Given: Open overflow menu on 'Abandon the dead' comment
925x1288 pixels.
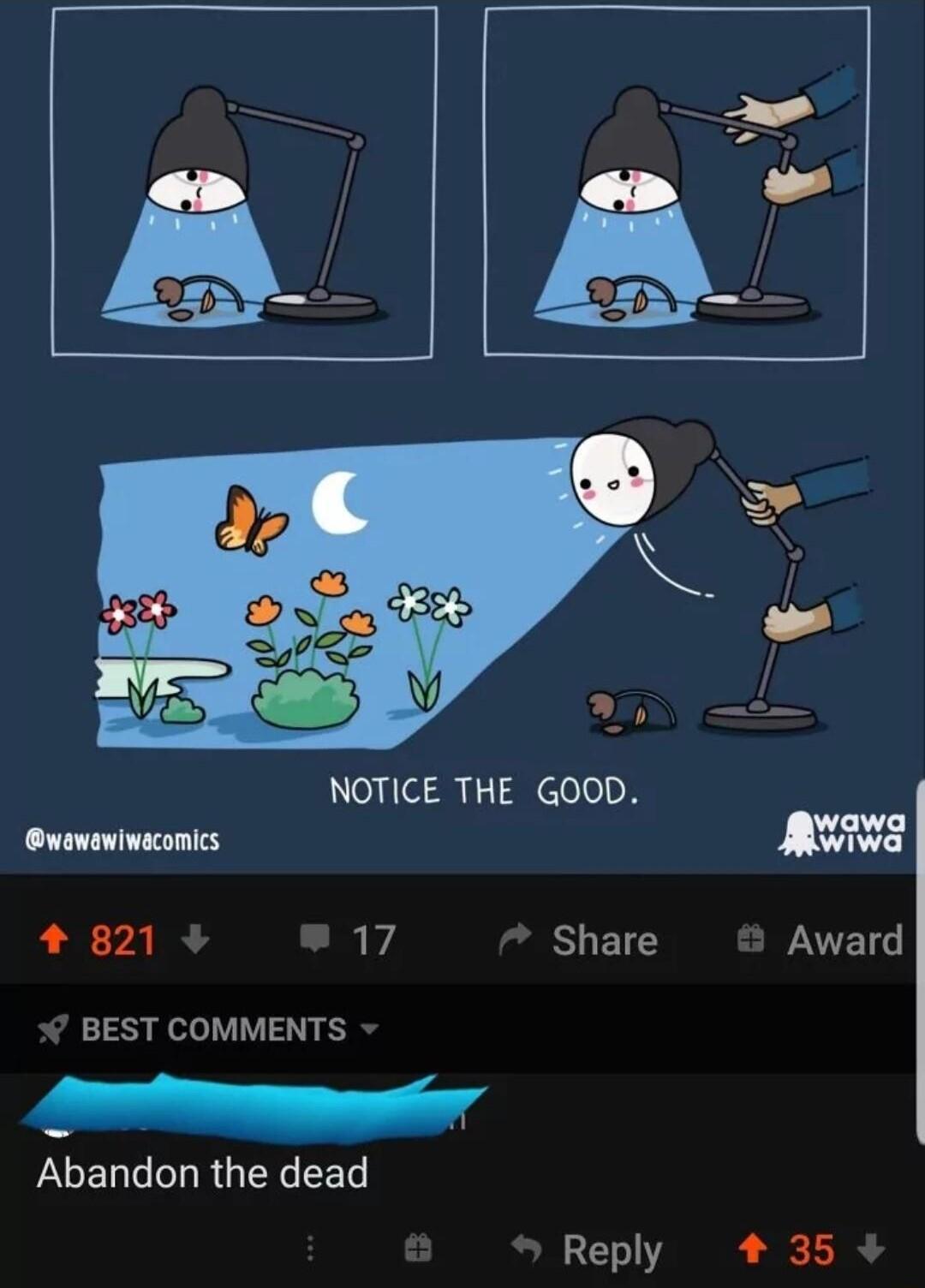Looking at the screenshot, I should pyautogui.click(x=311, y=1249).
